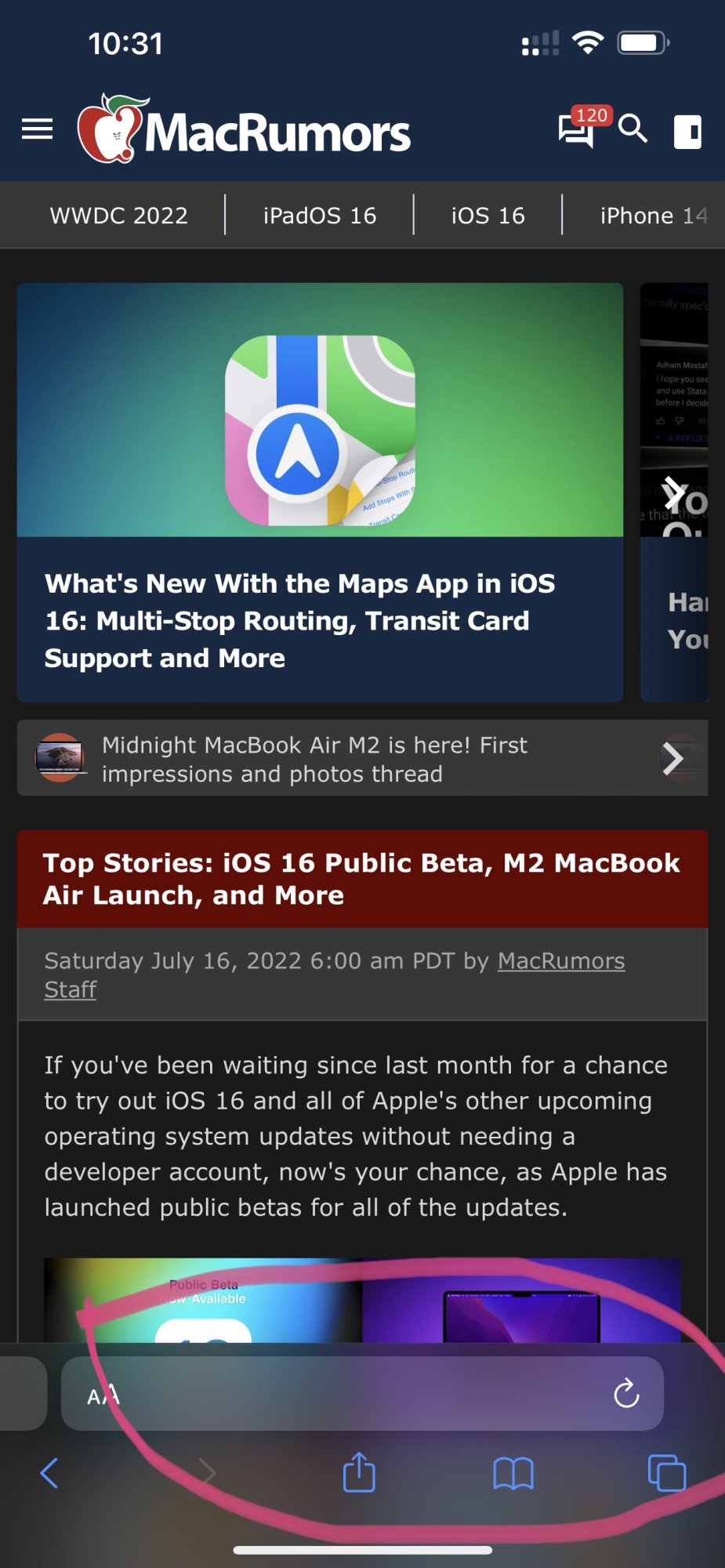725x1568 pixels.
Task: Go back to the previous page
Action: coord(49,1473)
